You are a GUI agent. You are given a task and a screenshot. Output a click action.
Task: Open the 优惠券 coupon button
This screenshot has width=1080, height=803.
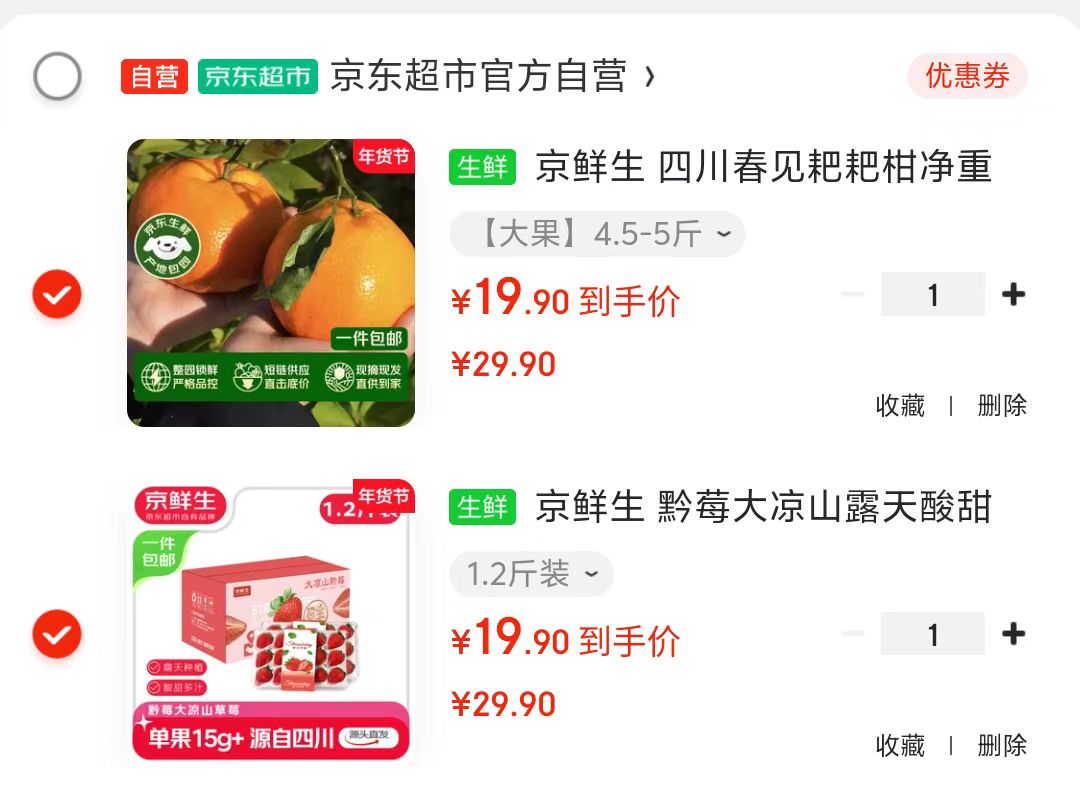pos(967,76)
